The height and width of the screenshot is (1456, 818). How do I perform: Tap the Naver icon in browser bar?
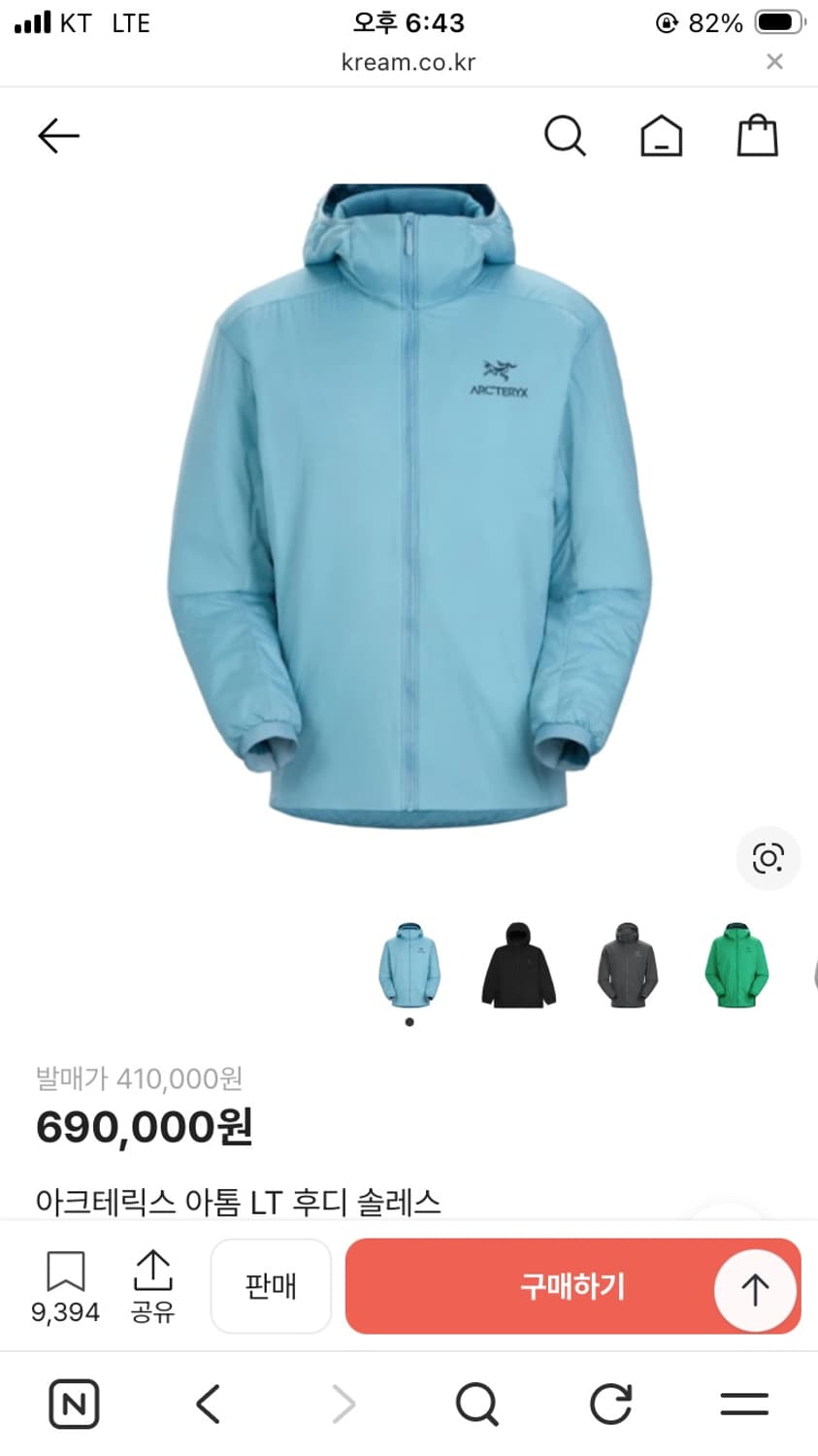pyautogui.click(x=73, y=1404)
